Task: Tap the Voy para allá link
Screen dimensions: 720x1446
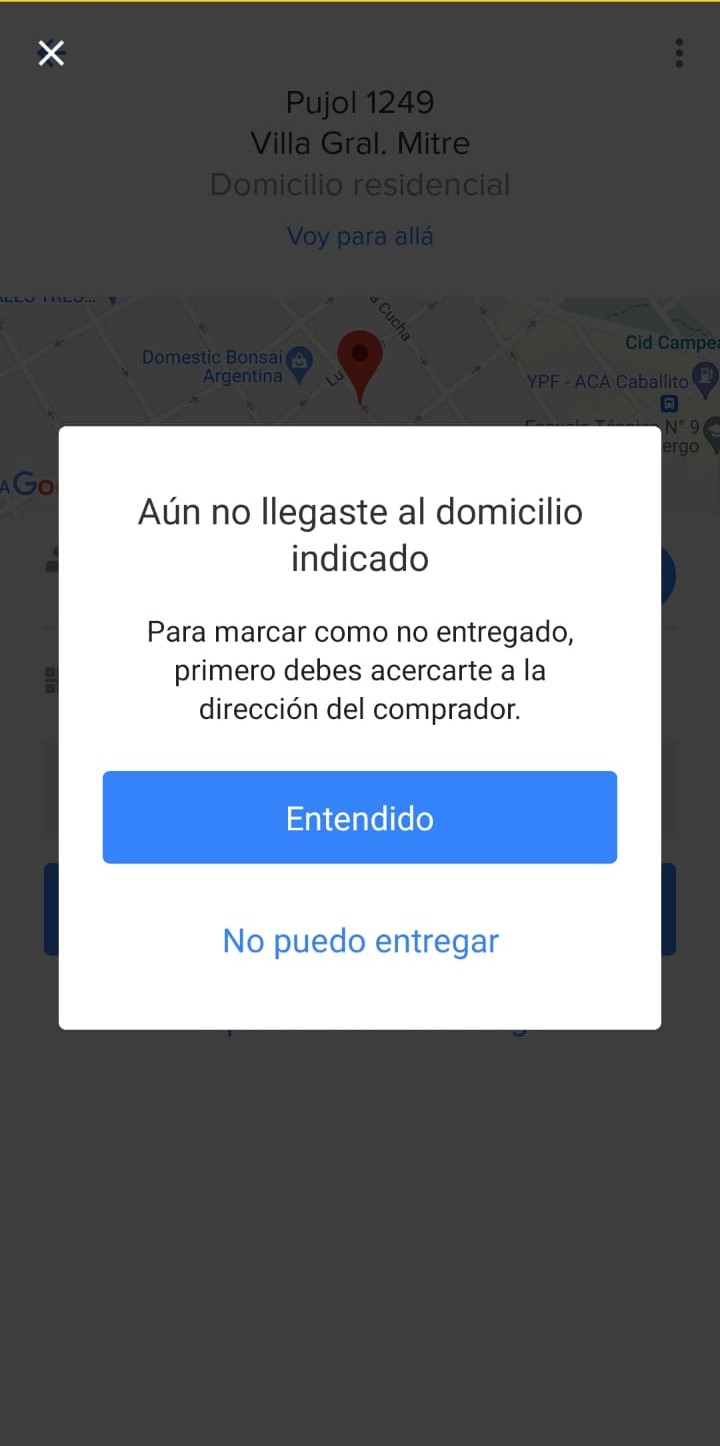Action: click(x=360, y=236)
